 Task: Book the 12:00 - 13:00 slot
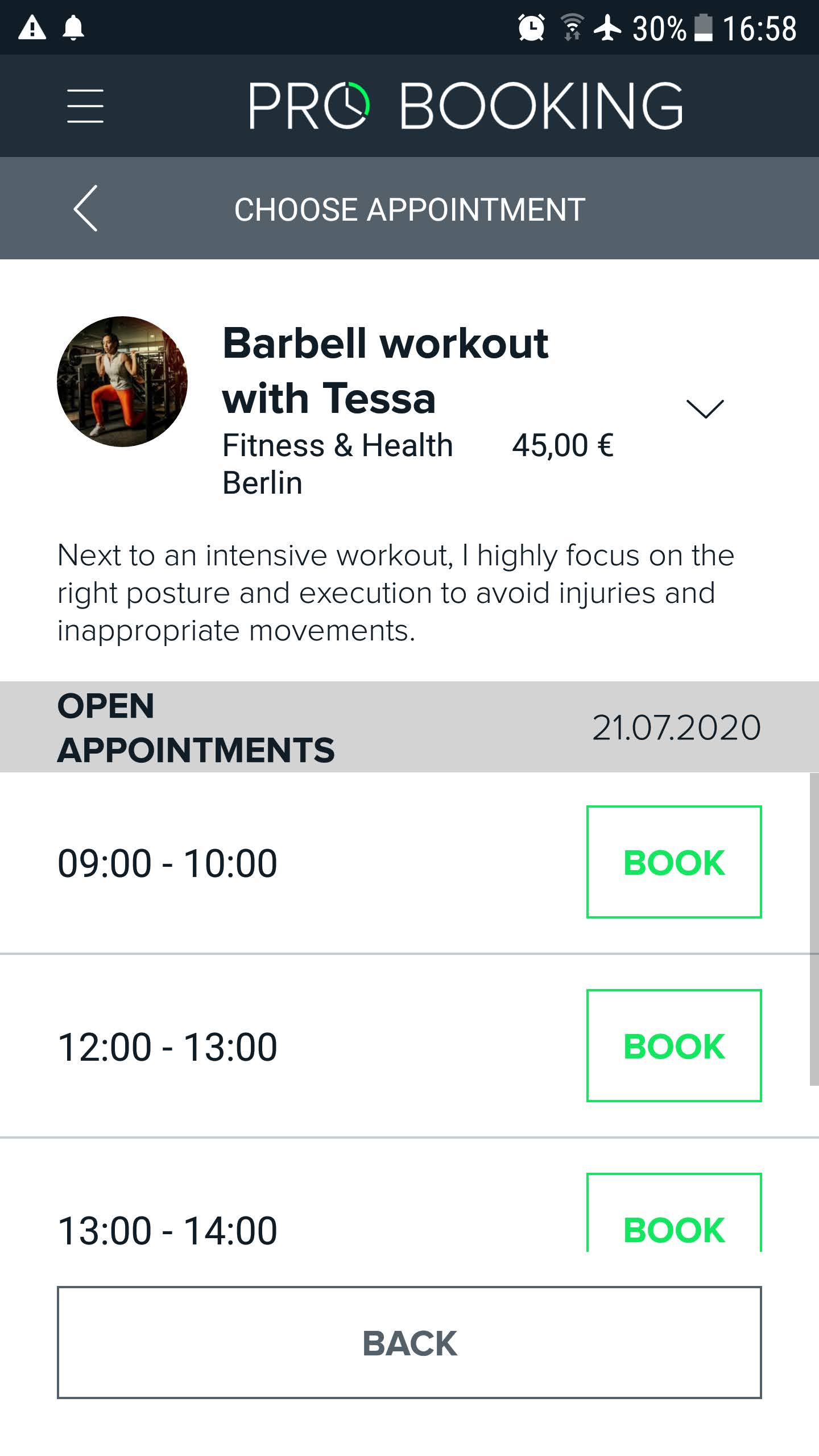click(x=673, y=1045)
